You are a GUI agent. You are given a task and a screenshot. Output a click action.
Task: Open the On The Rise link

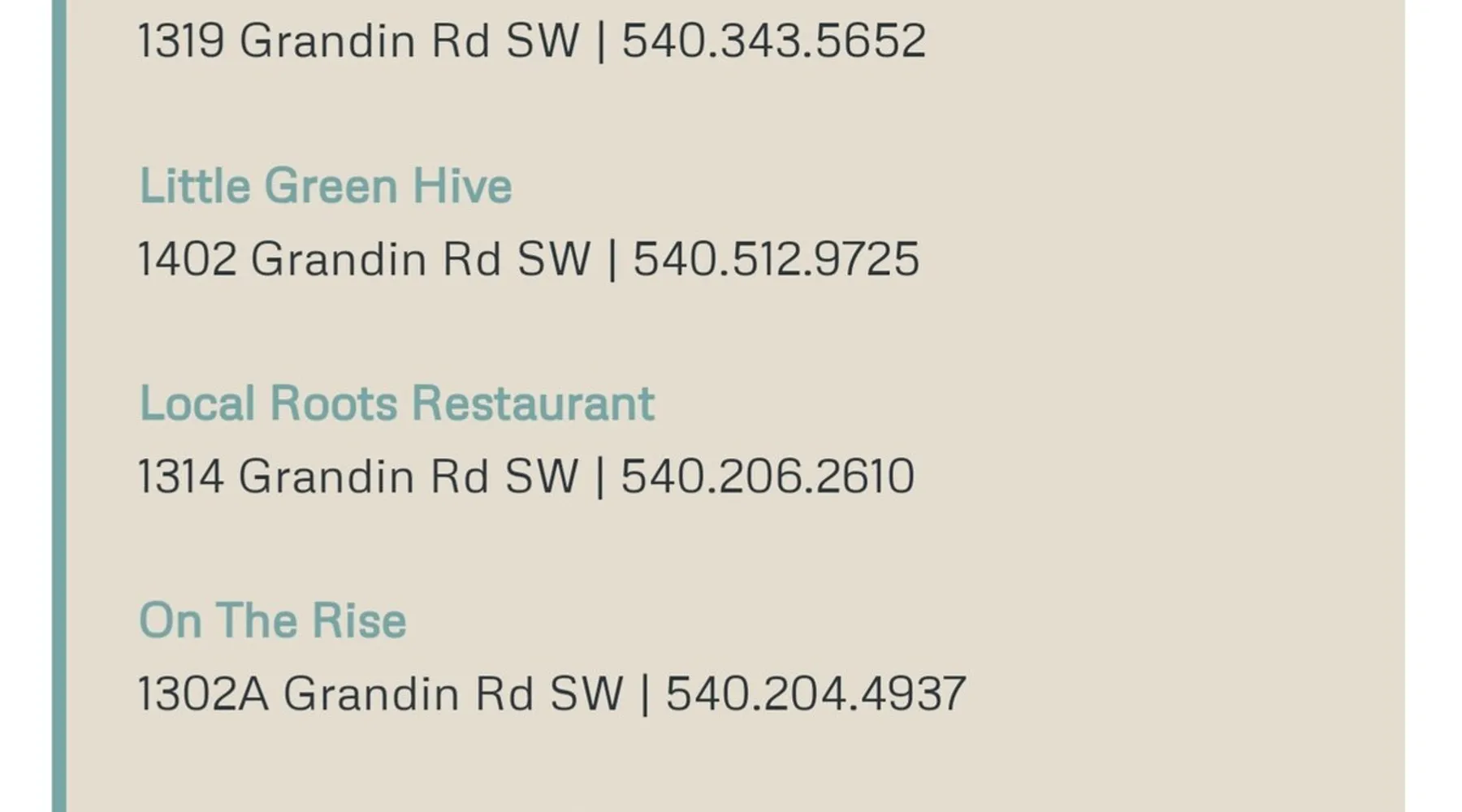click(272, 621)
